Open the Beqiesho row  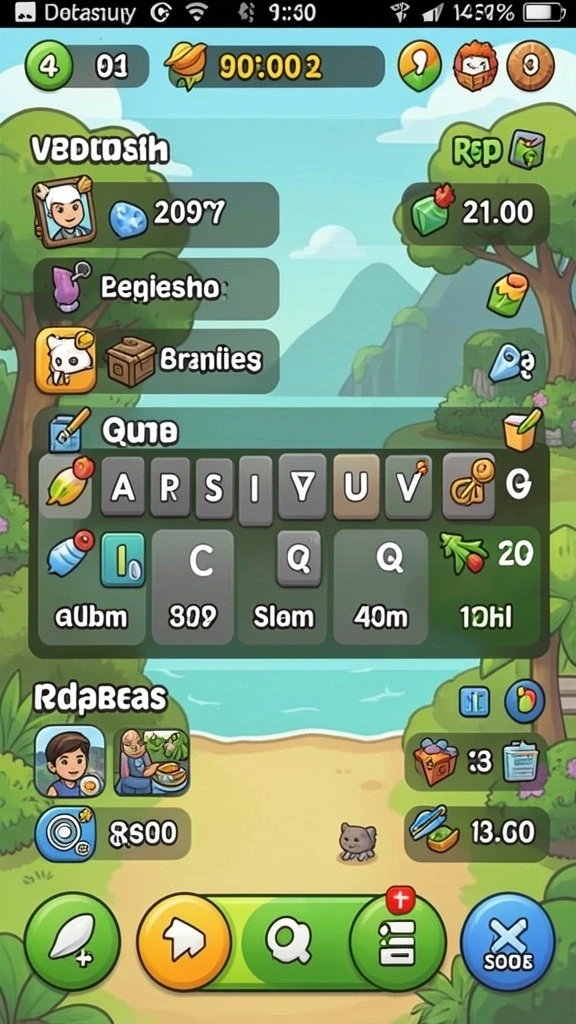tap(156, 289)
